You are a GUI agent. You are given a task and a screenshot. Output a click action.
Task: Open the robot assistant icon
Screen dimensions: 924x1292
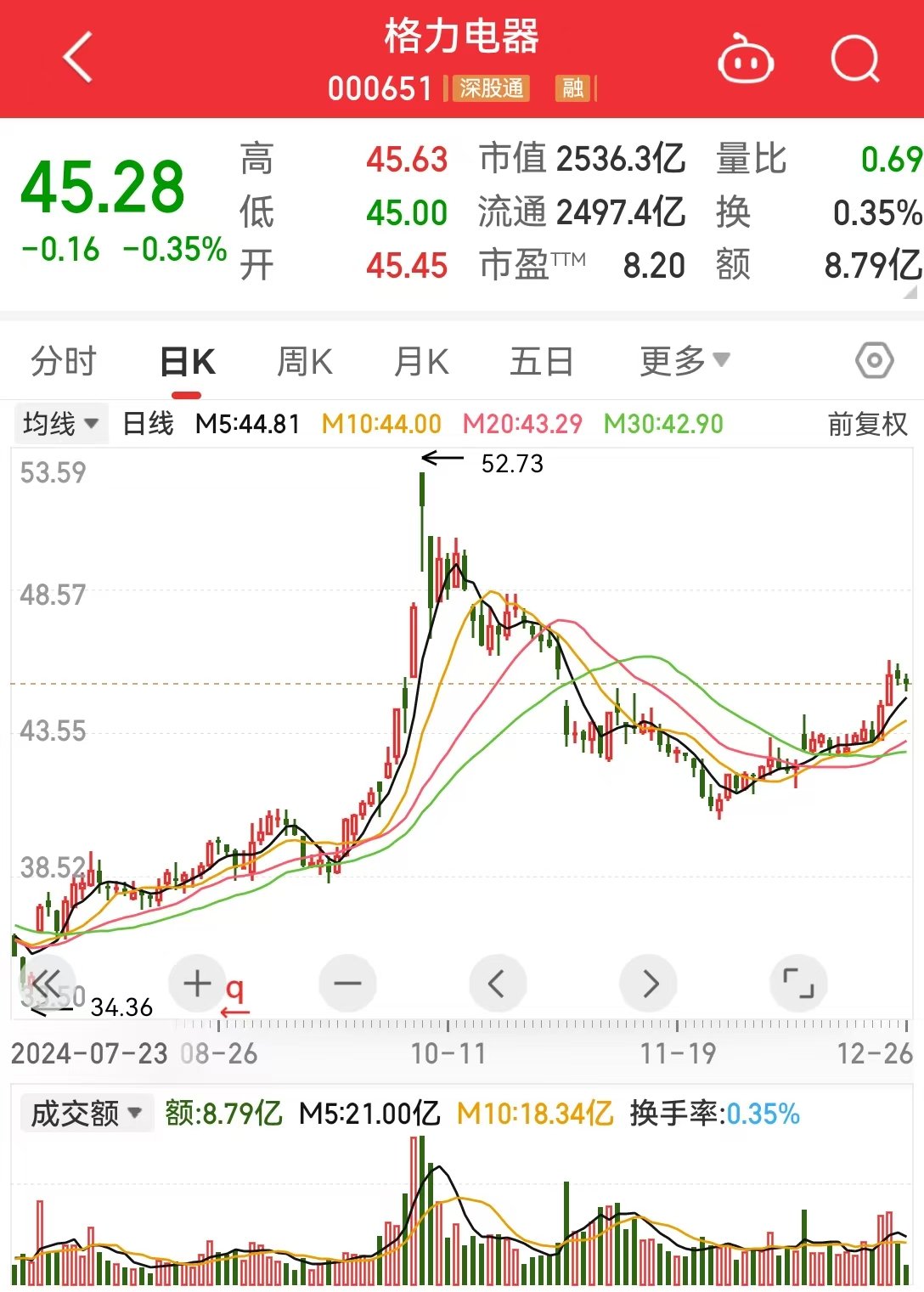click(745, 59)
